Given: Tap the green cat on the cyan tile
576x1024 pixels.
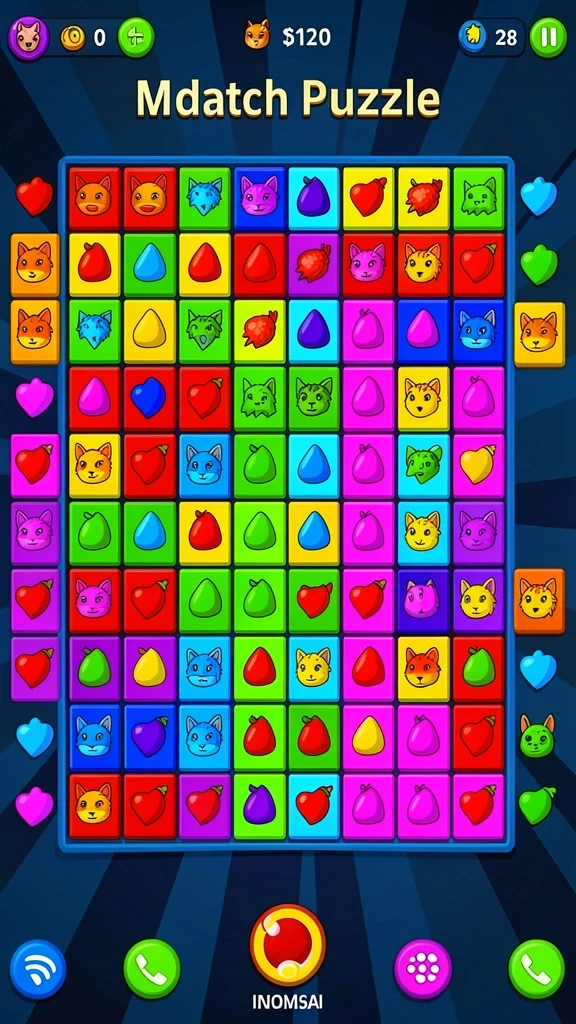Looking at the screenshot, I should pyautogui.click(x=423, y=464).
